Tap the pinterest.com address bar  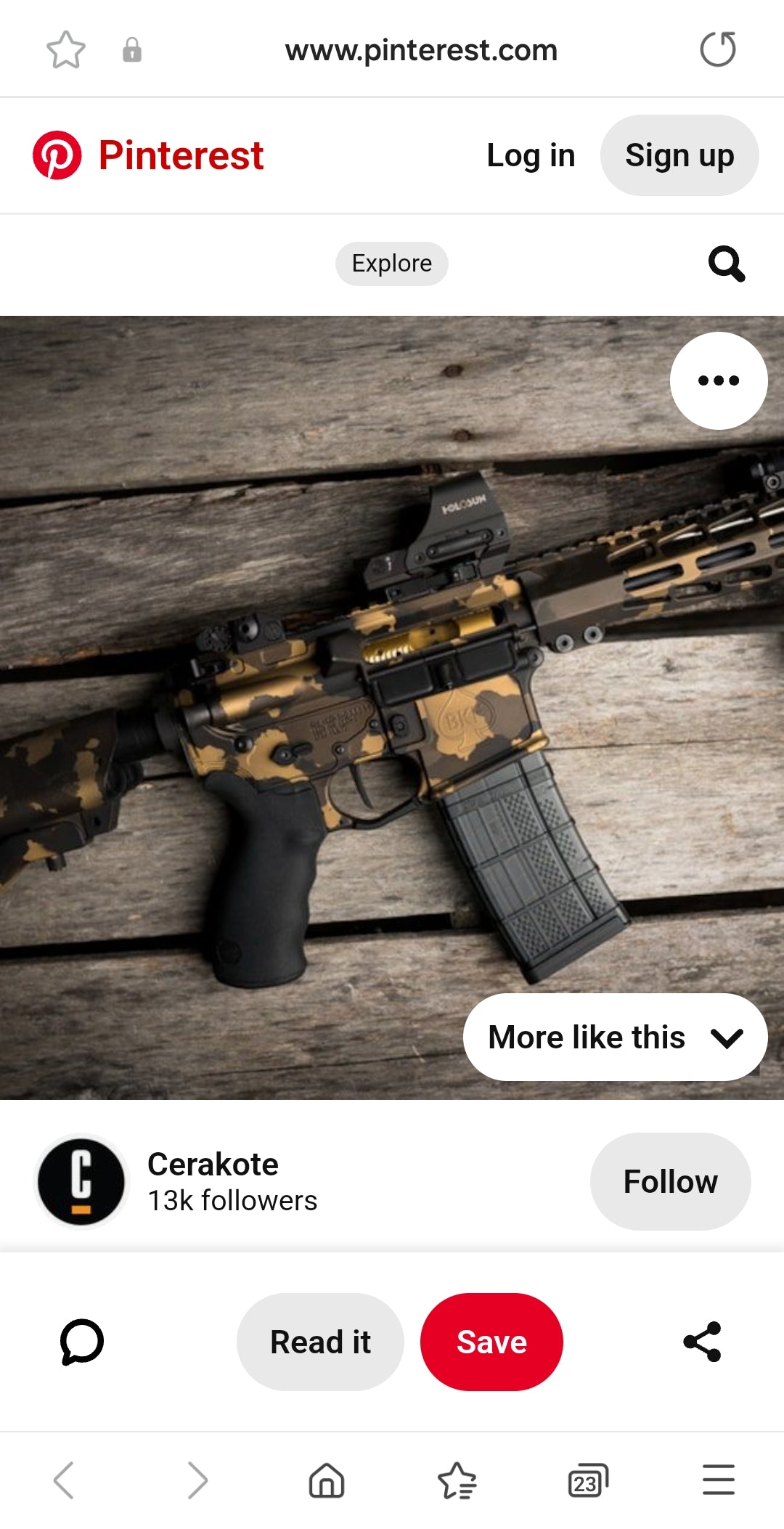pos(421,50)
